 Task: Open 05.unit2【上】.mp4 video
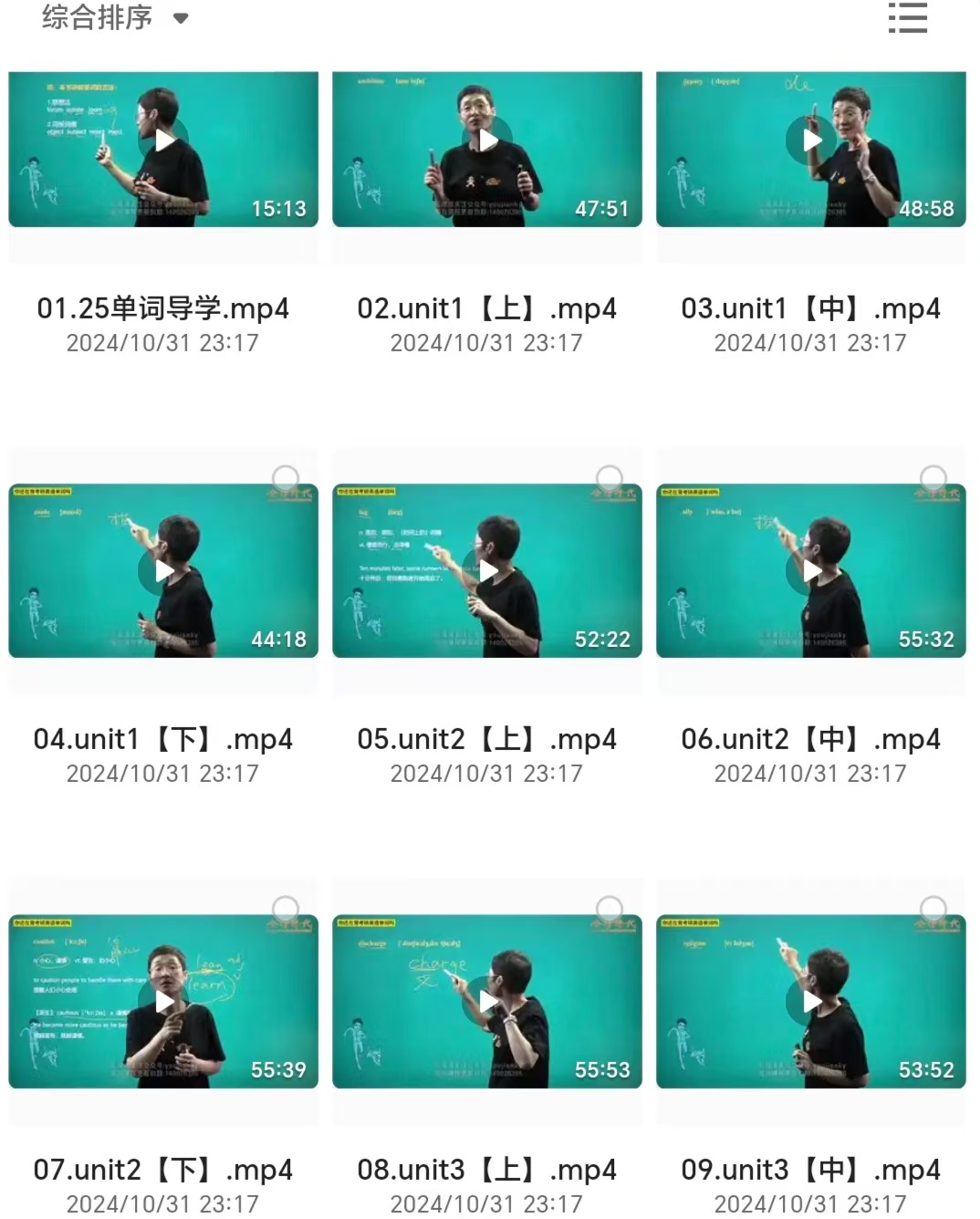[x=487, y=571]
